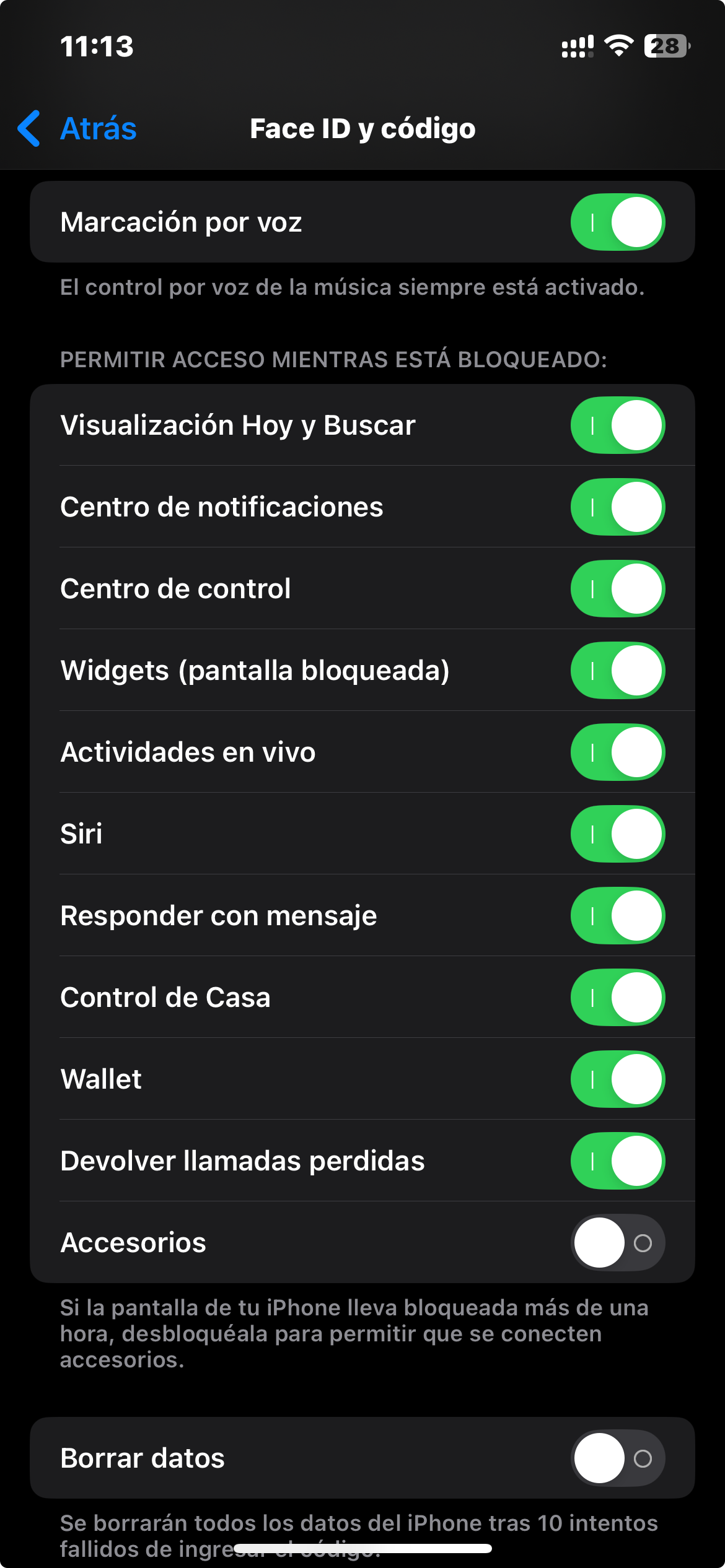Switch off Control de Casa

click(x=617, y=998)
